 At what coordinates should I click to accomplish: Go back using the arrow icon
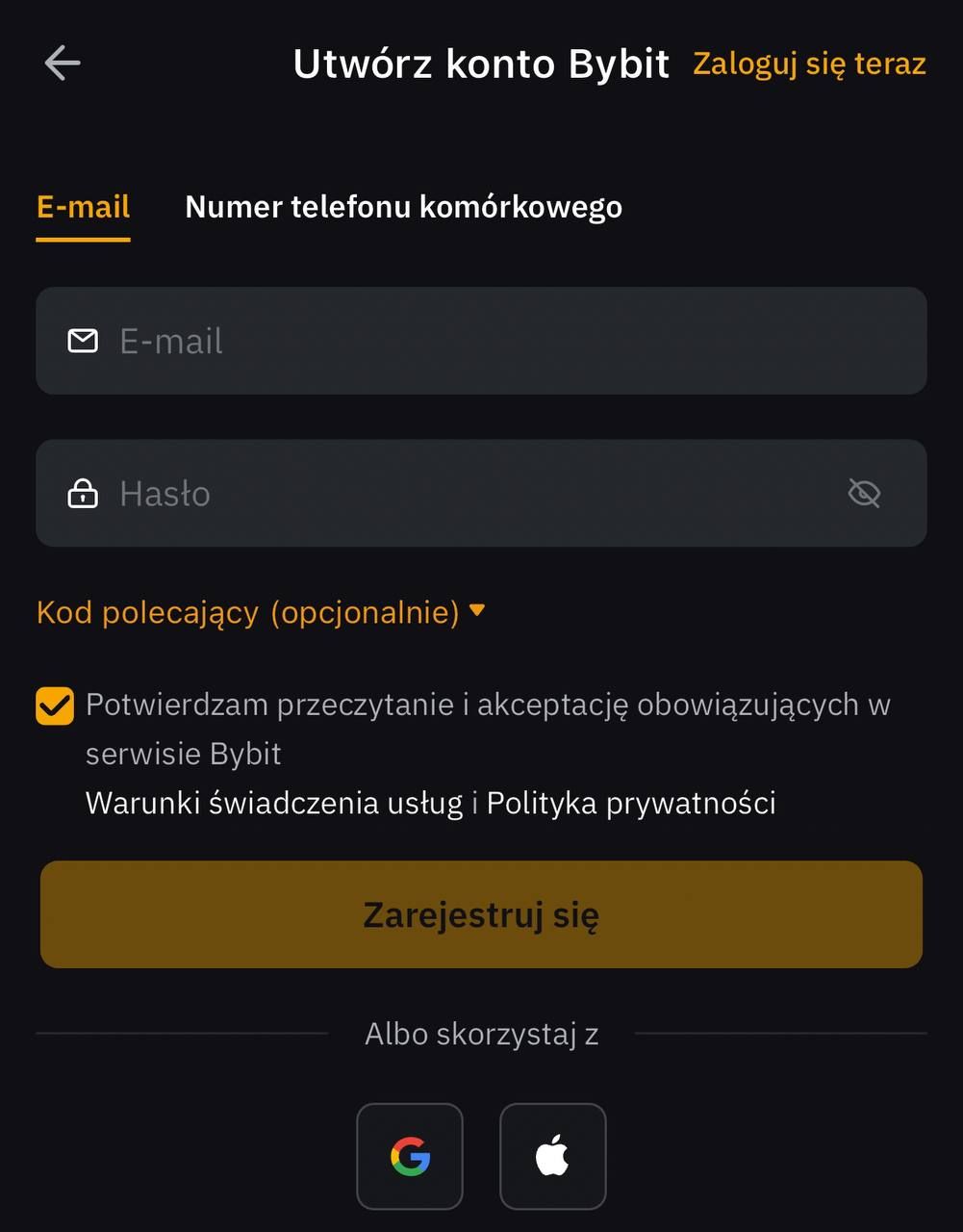pos(63,64)
